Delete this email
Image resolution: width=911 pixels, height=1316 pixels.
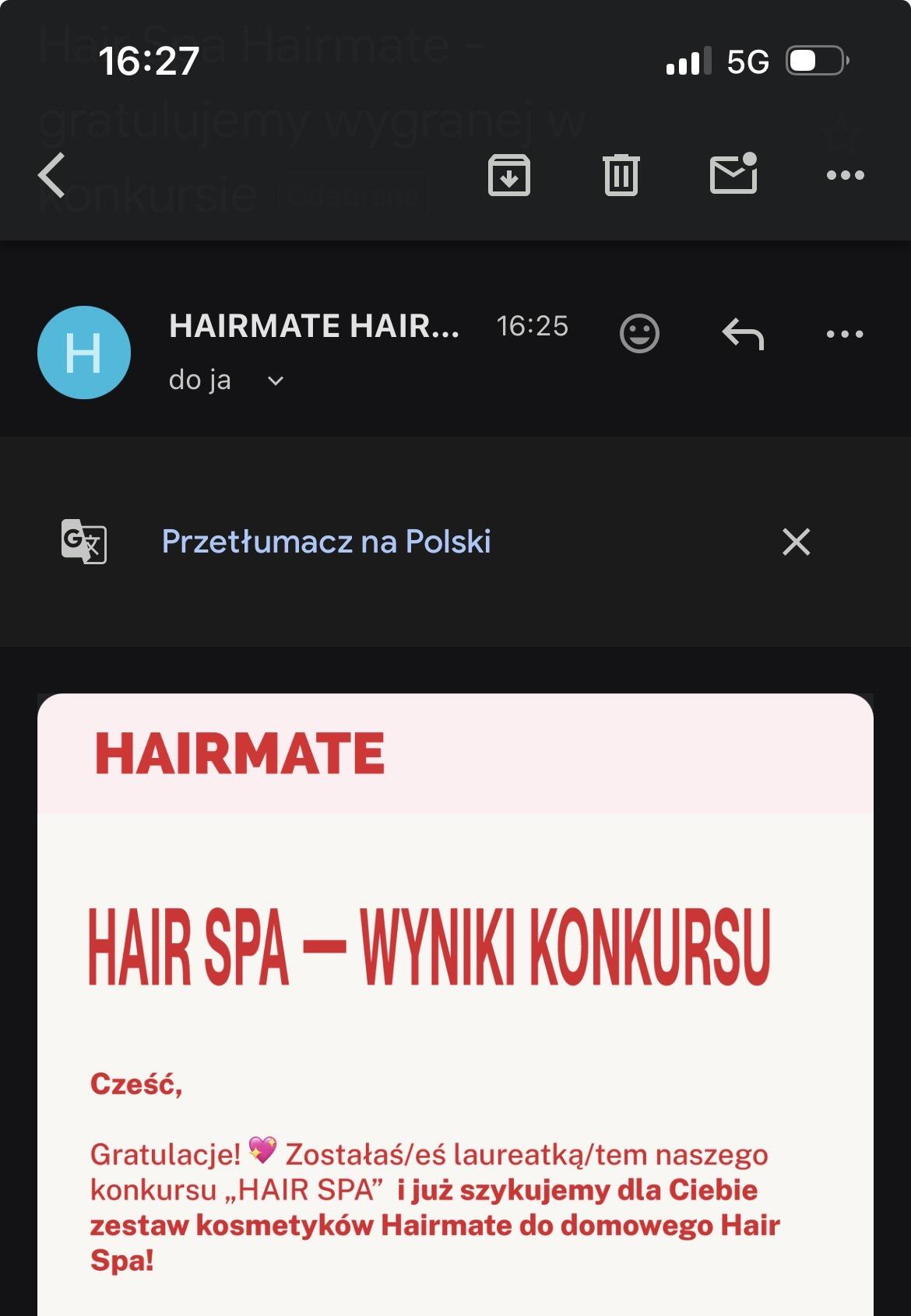click(621, 175)
